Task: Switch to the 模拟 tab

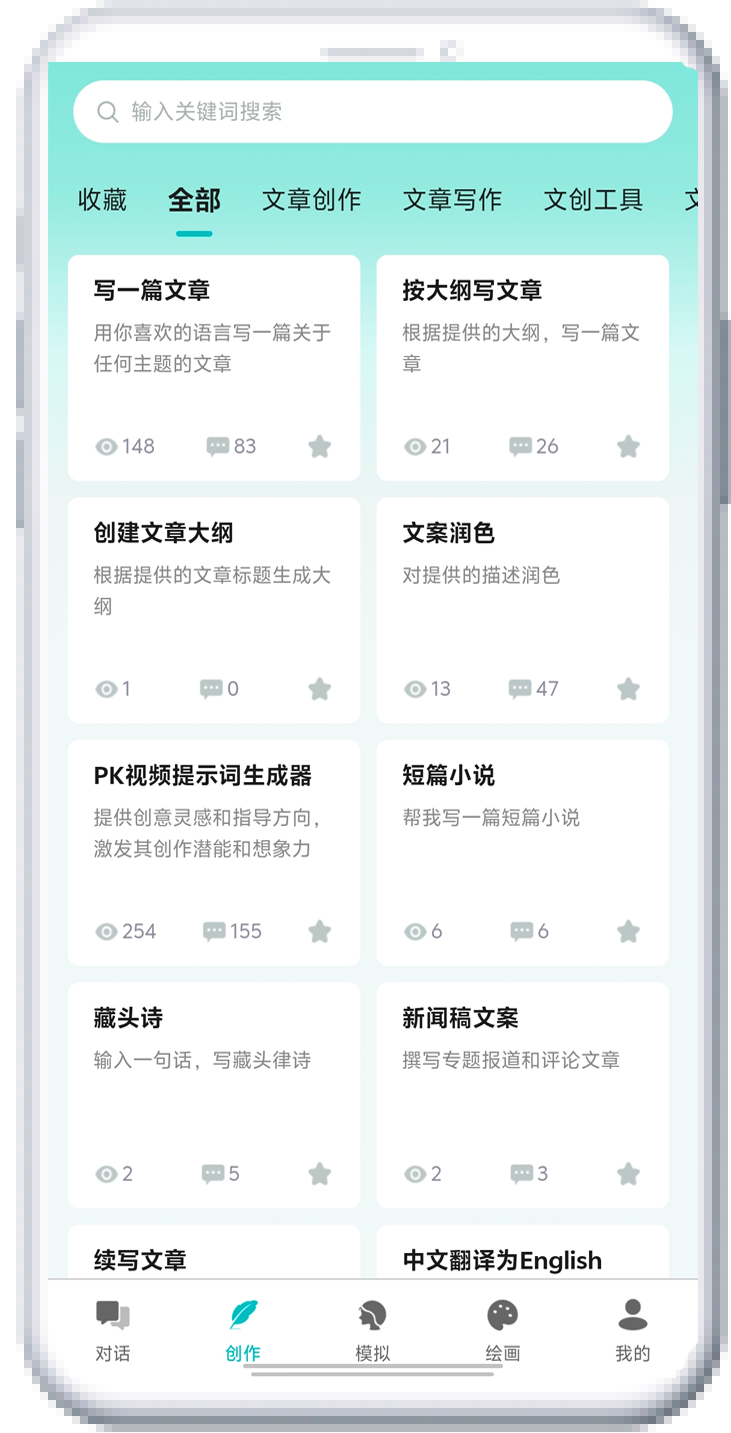Action: [372, 1331]
